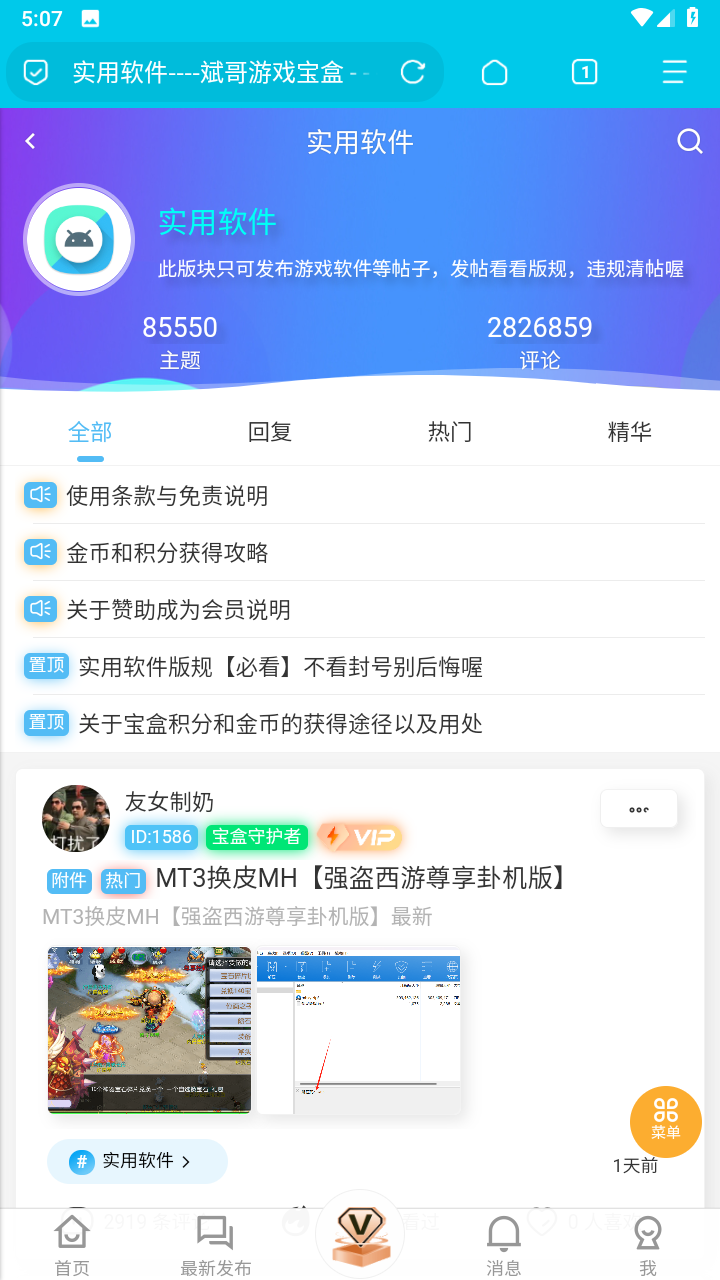Viewport: 720px width, 1280px height.
Task: Switch to the 回复 tab
Action: pos(270,432)
